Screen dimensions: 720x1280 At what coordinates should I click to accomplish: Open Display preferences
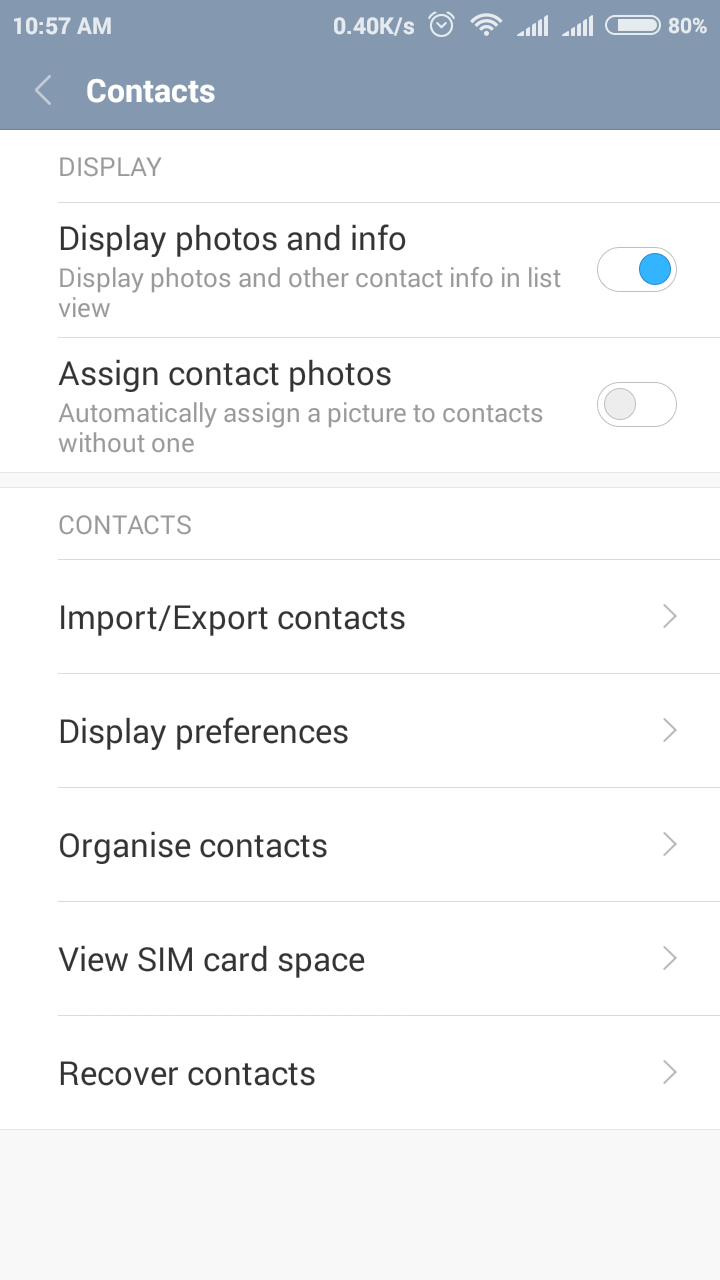coord(360,731)
